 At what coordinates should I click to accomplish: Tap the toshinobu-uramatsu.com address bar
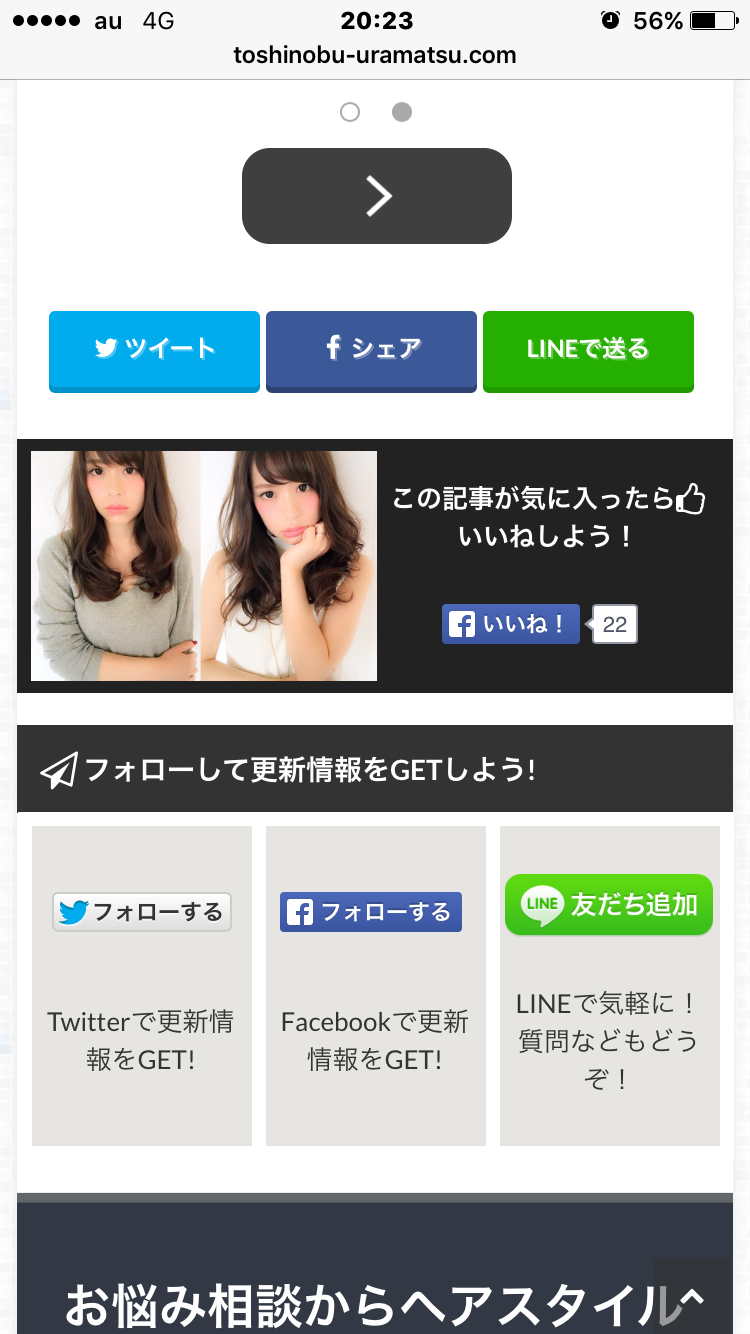click(375, 55)
